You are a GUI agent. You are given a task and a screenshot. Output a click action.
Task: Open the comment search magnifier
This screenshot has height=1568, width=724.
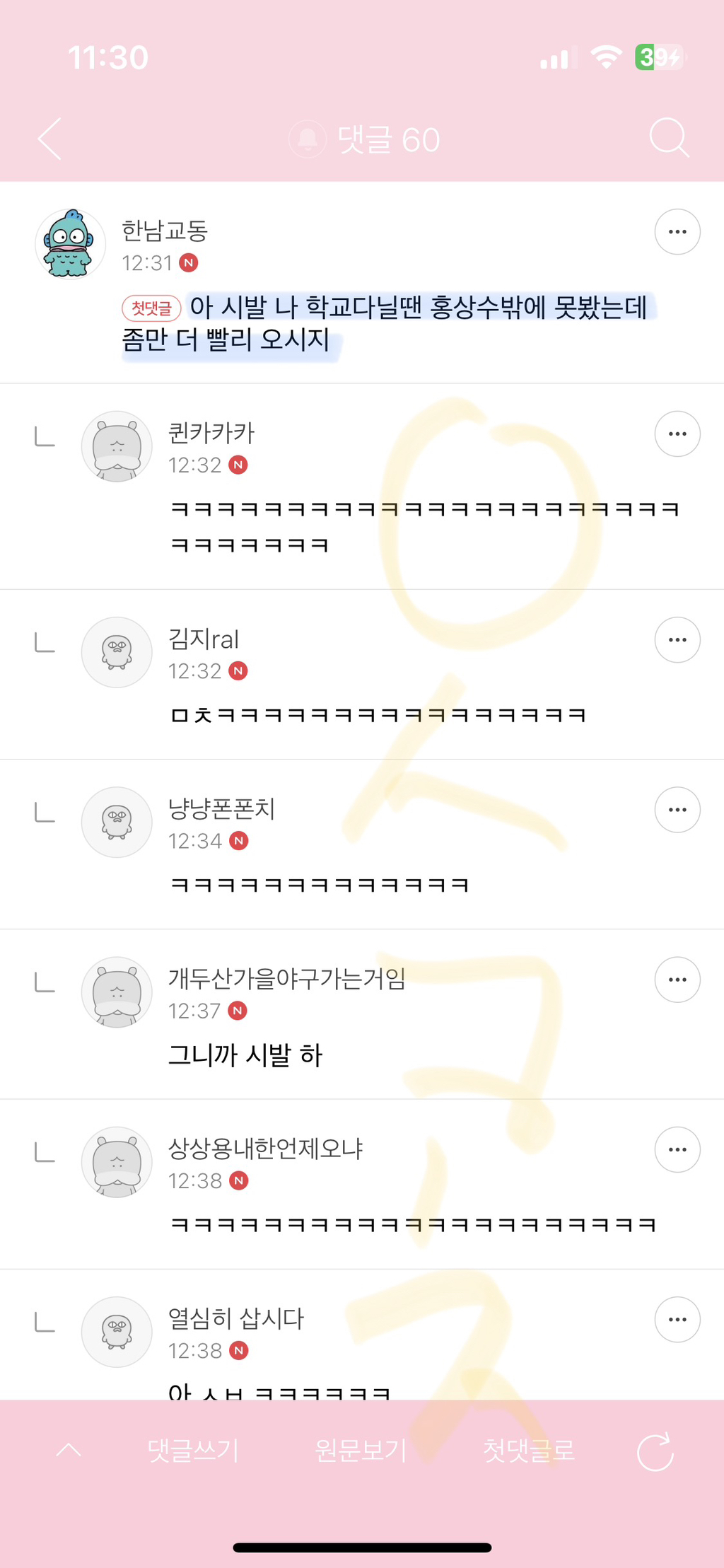(668, 139)
